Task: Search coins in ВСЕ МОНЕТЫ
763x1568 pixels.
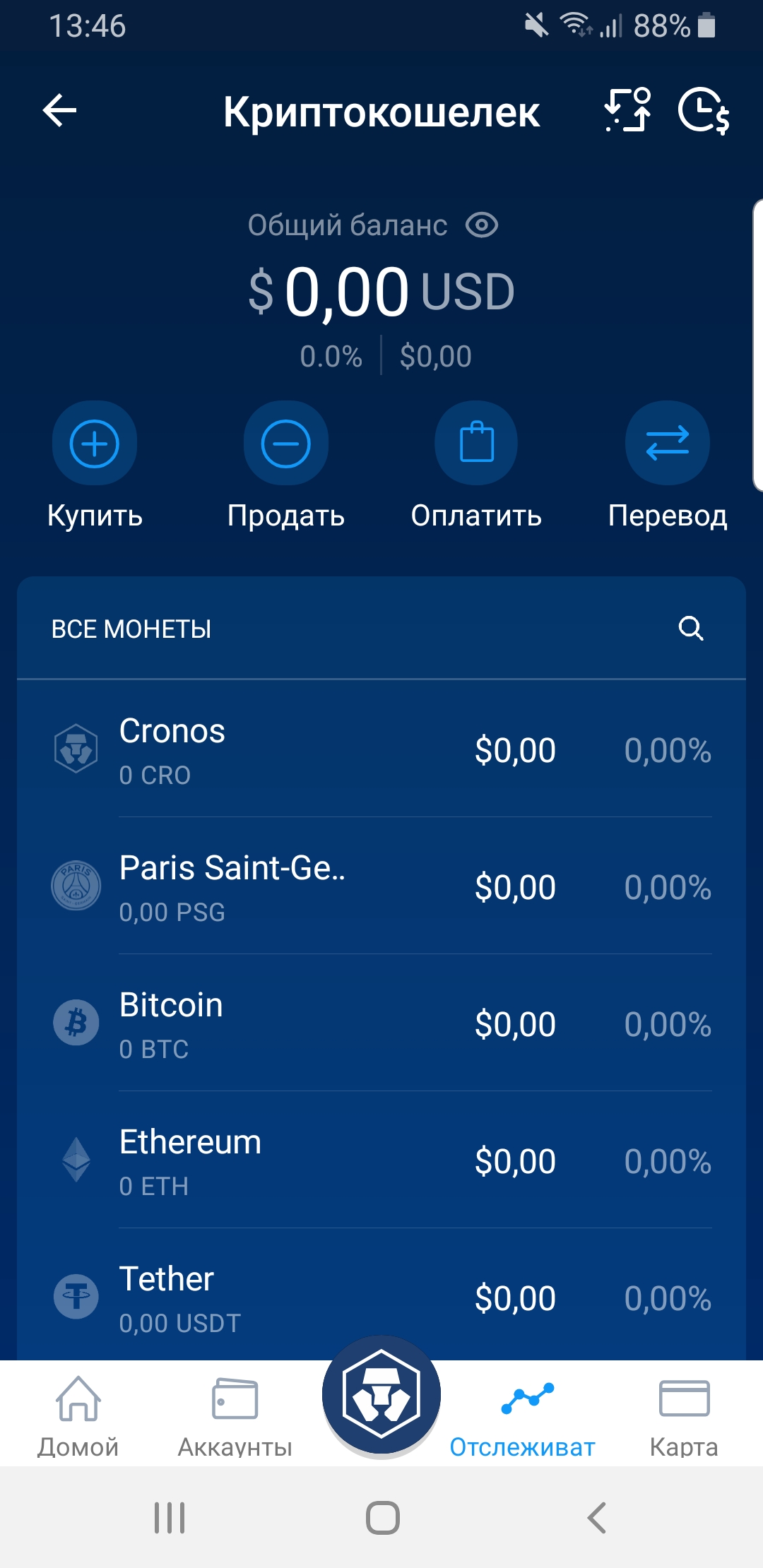Action: pos(691,628)
